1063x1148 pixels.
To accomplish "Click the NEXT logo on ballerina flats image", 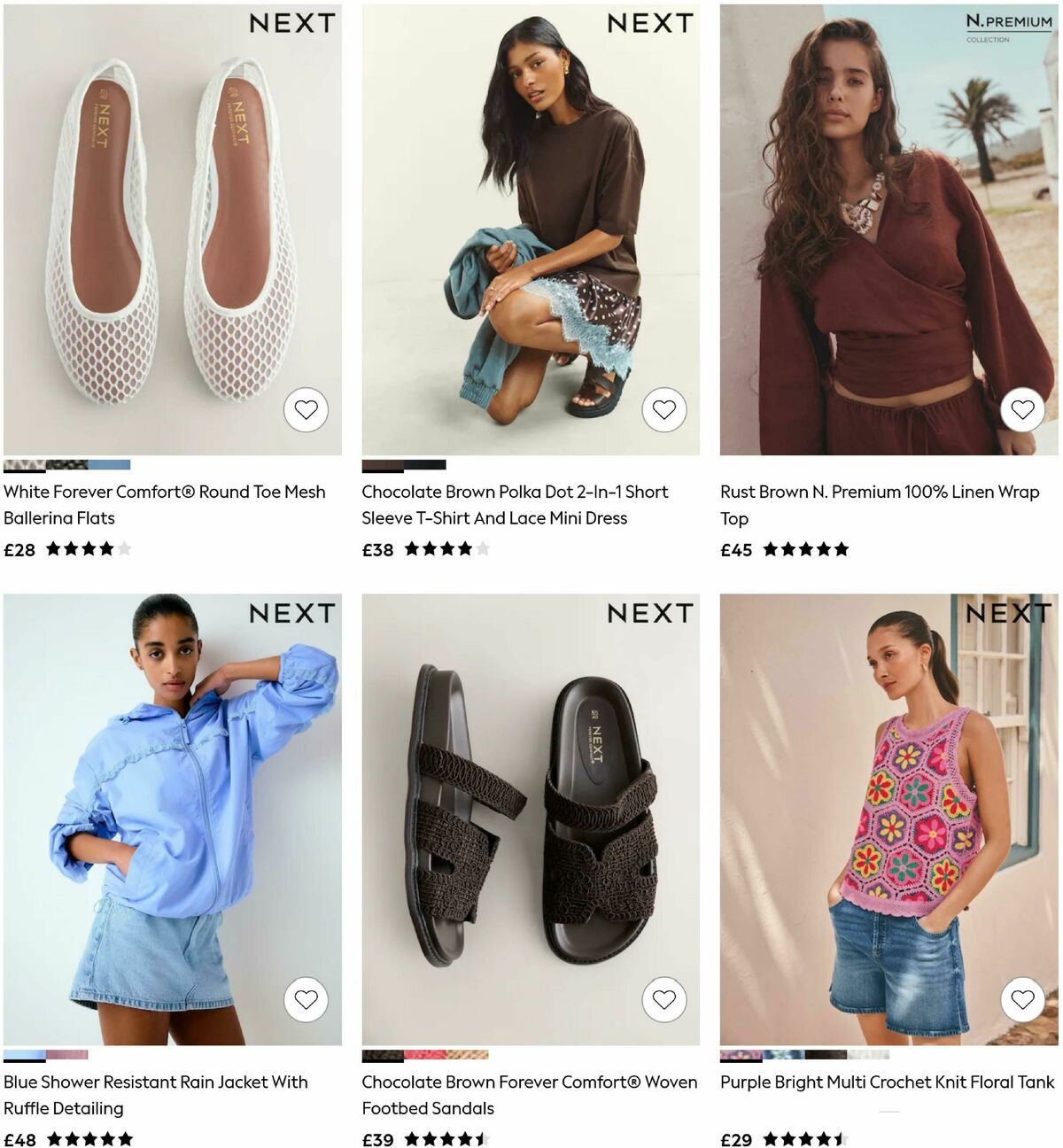I will point(294,24).
